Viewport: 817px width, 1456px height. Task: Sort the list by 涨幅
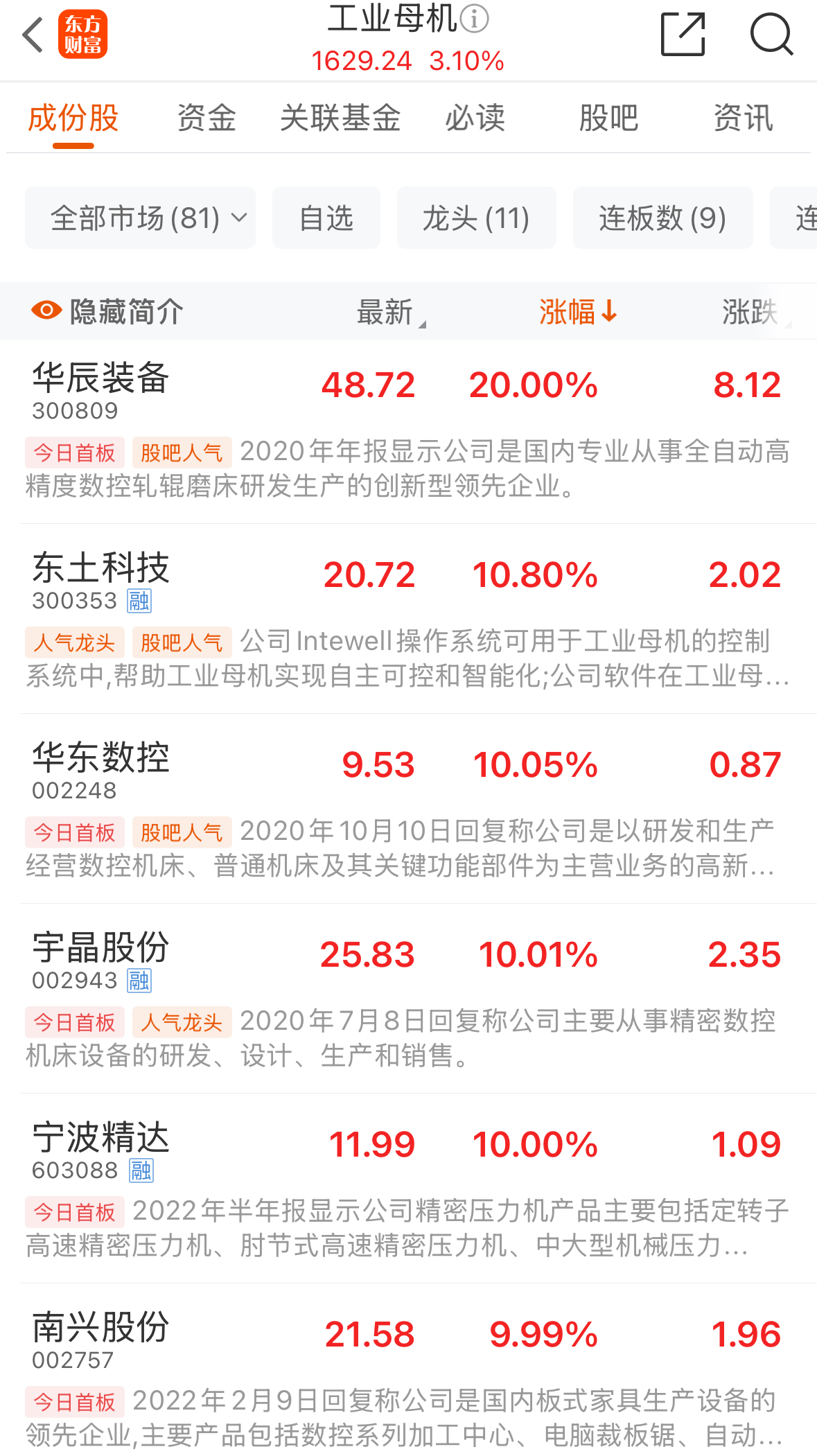[577, 312]
